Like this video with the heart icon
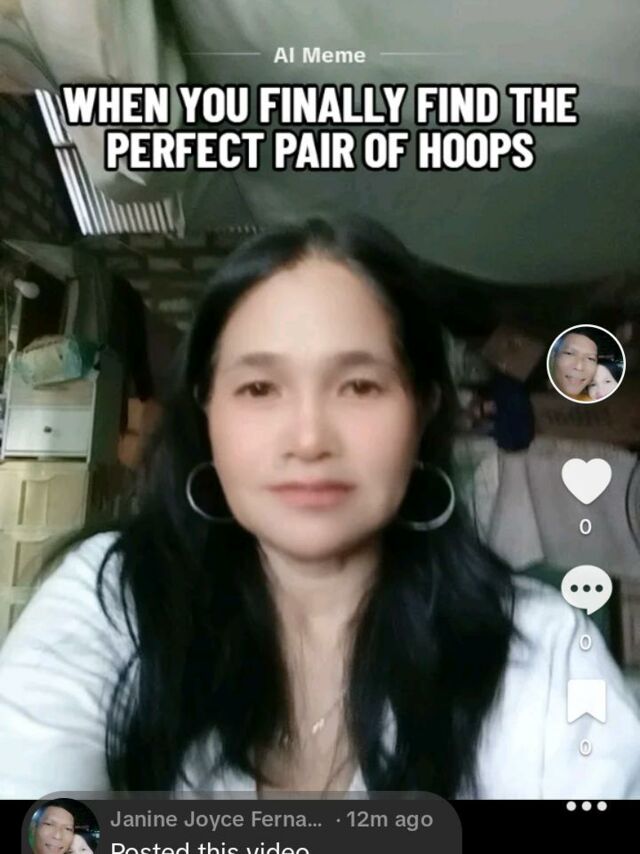 586,482
